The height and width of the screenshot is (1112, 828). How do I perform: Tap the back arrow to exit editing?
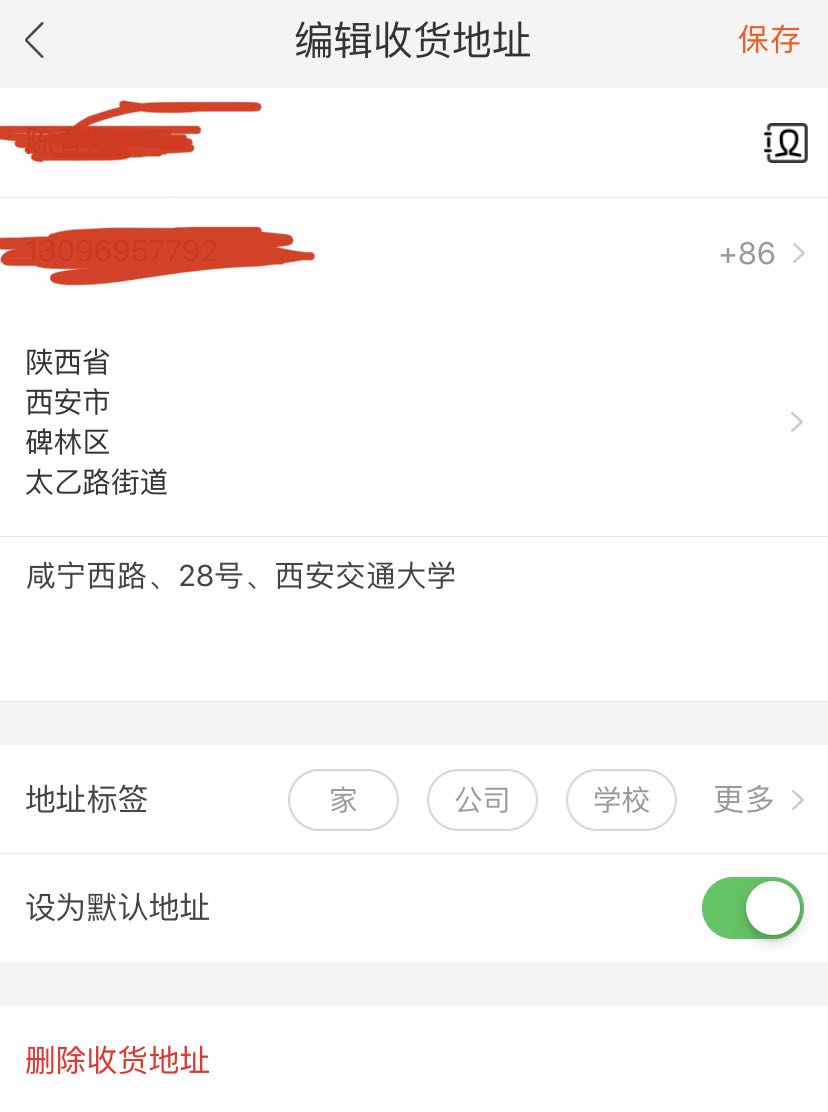point(35,42)
